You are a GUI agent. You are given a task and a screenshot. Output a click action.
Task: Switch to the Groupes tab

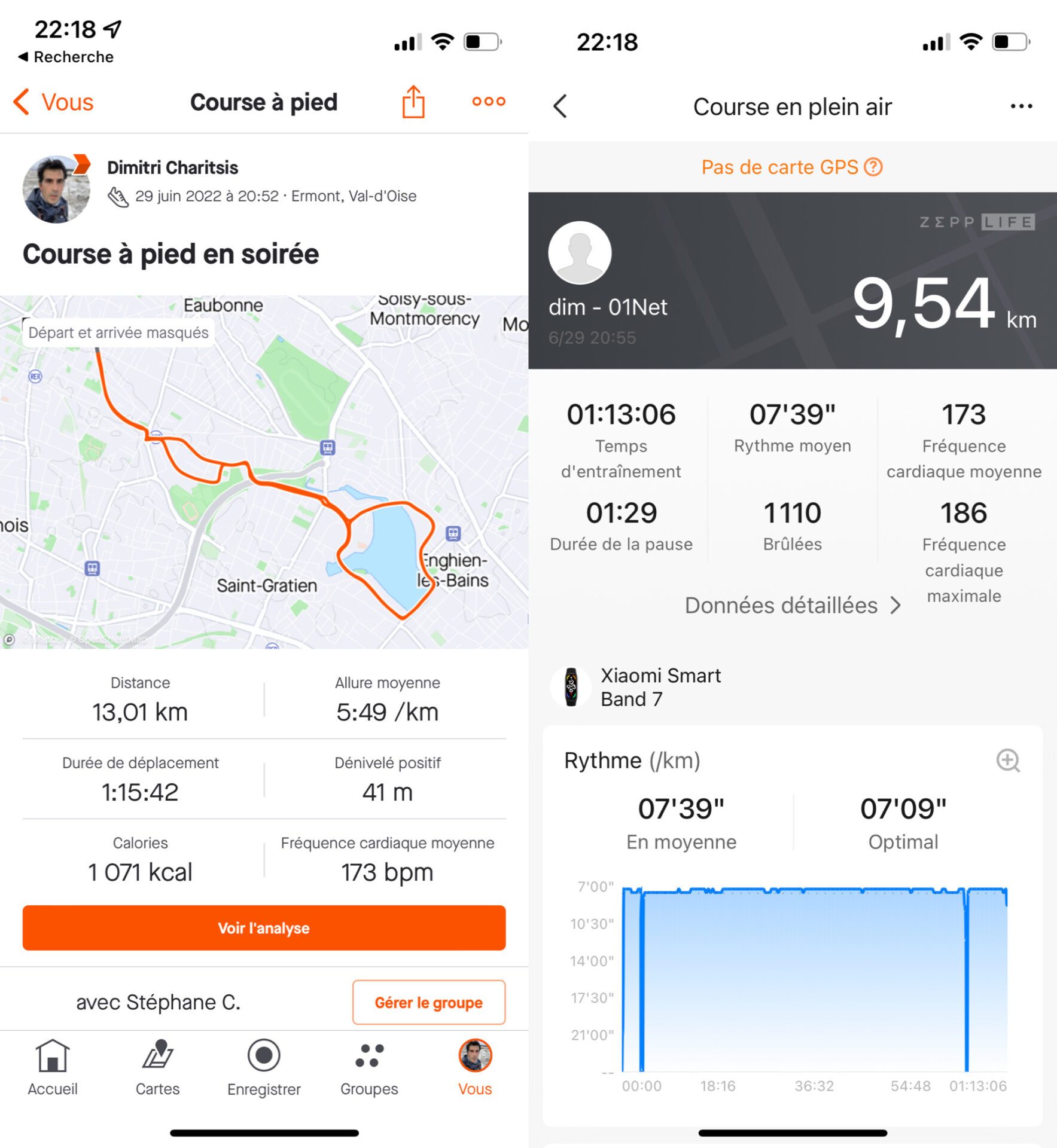[369, 1068]
